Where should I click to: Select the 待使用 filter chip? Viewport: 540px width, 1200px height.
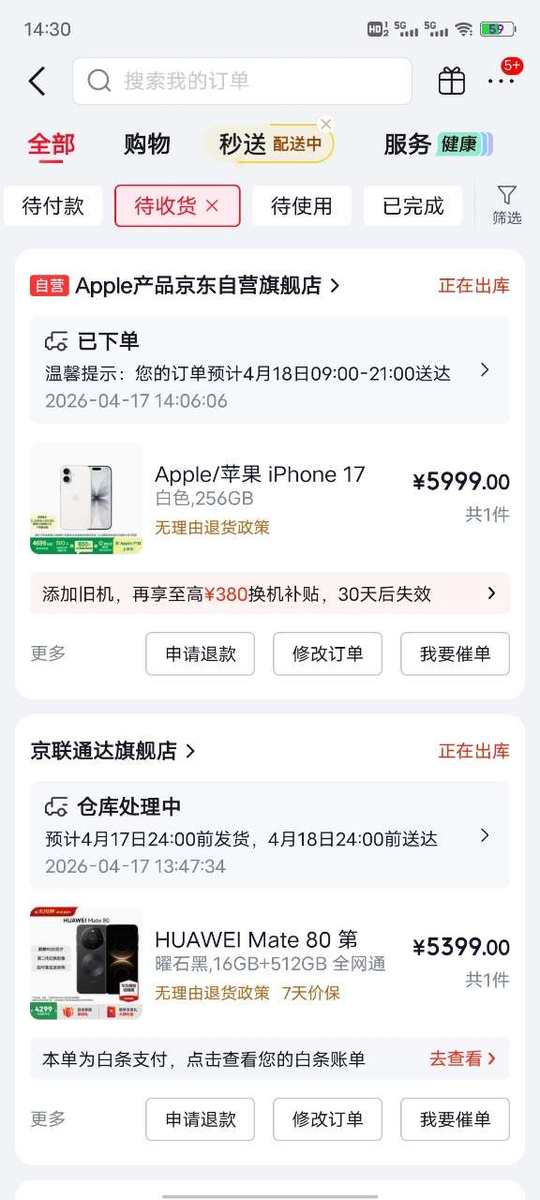[301, 206]
